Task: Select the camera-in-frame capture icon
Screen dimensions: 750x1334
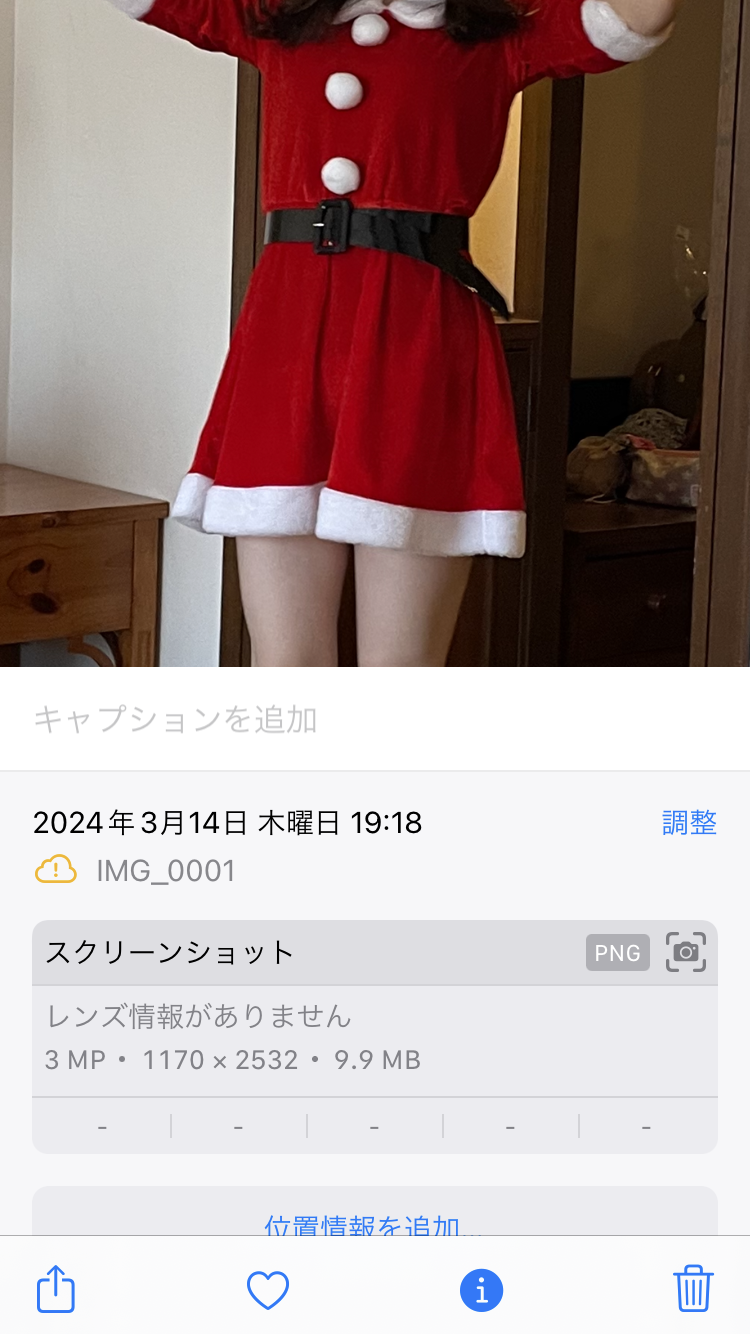Action: pyautogui.click(x=686, y=952)
